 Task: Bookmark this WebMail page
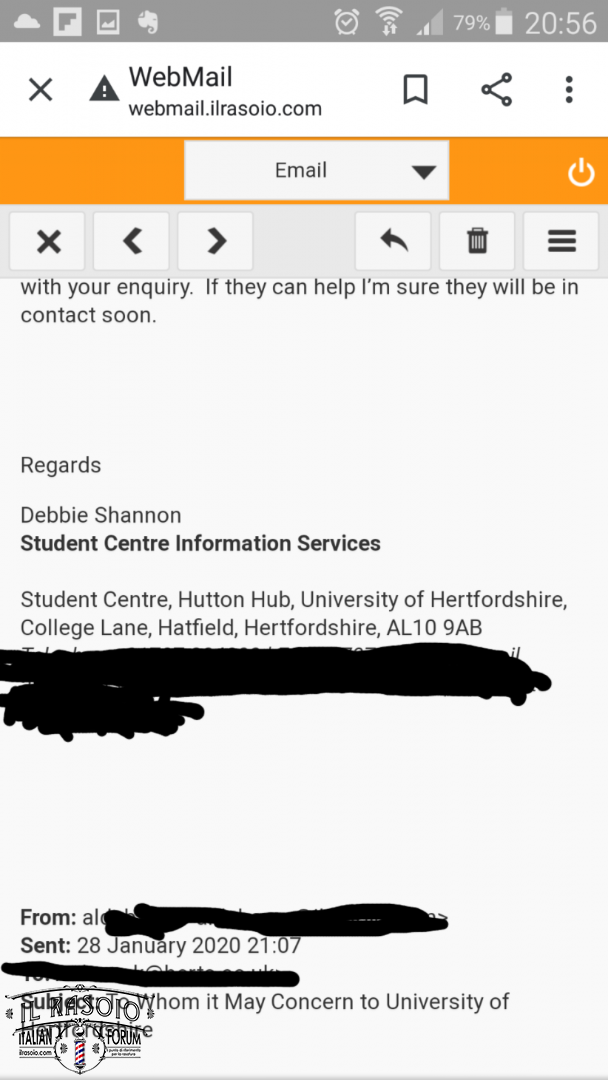pyautogui.click(x=415, y=90)
